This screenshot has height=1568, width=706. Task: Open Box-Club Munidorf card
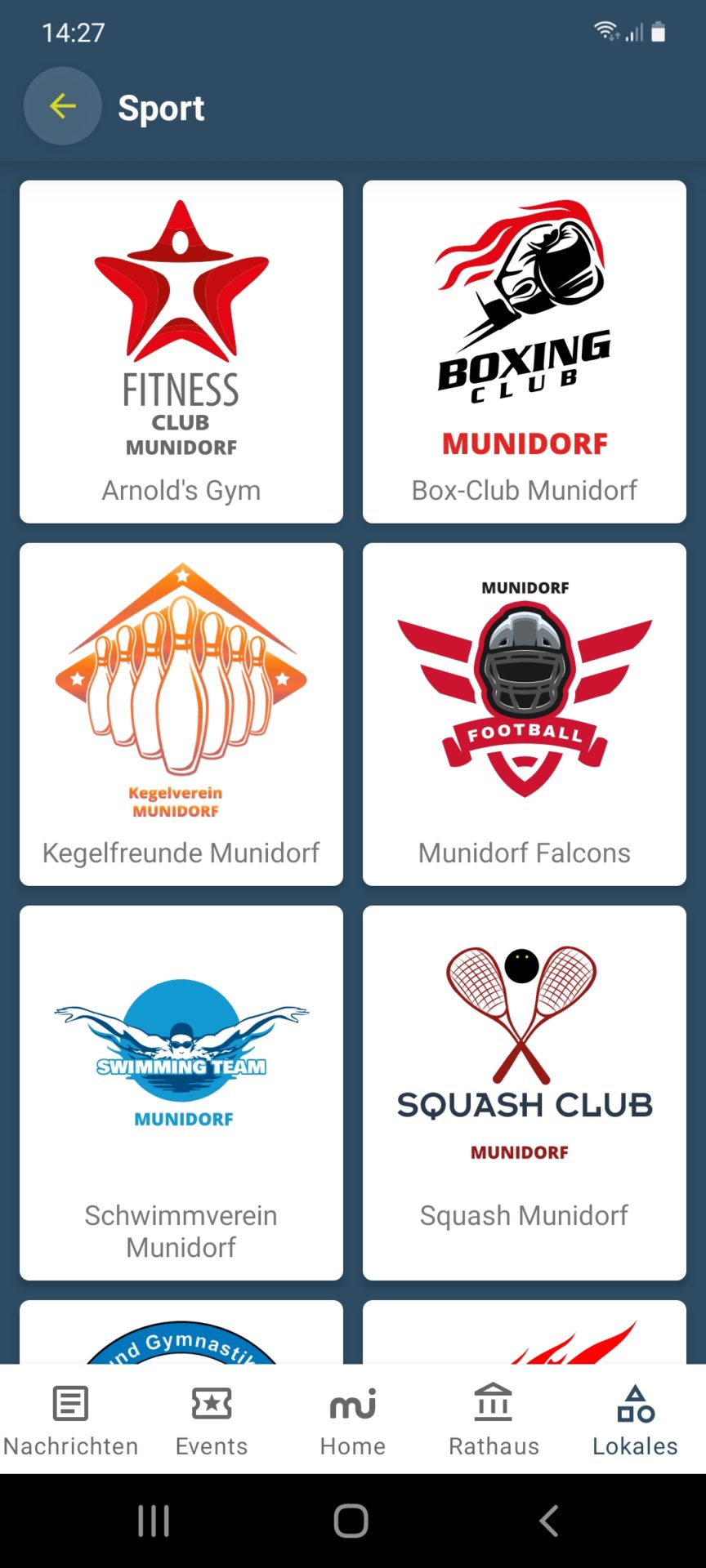tap(525, 351)
